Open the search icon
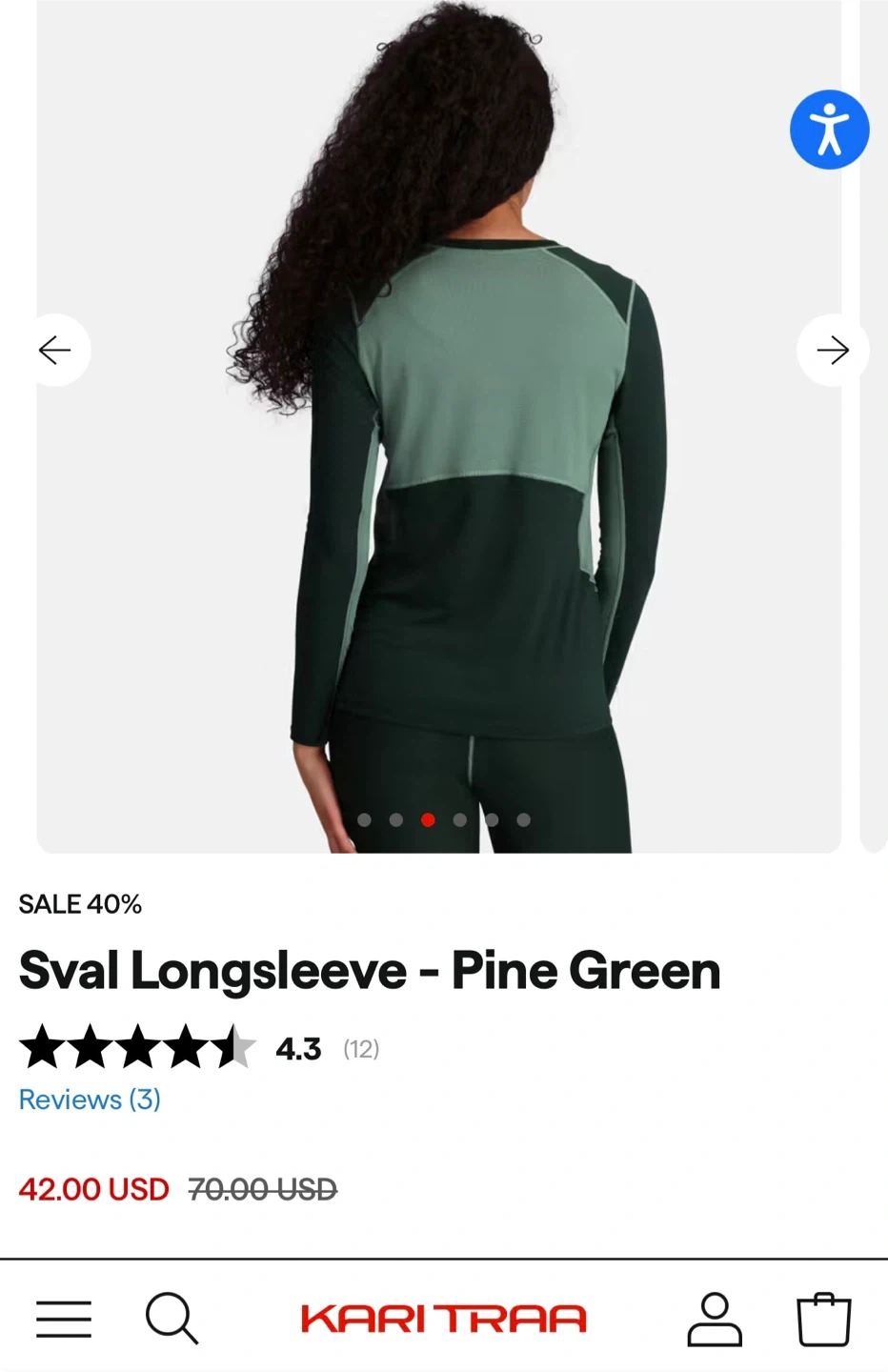The width and height of the screenshot is (888, 1372). click(x=172, y=1319)
